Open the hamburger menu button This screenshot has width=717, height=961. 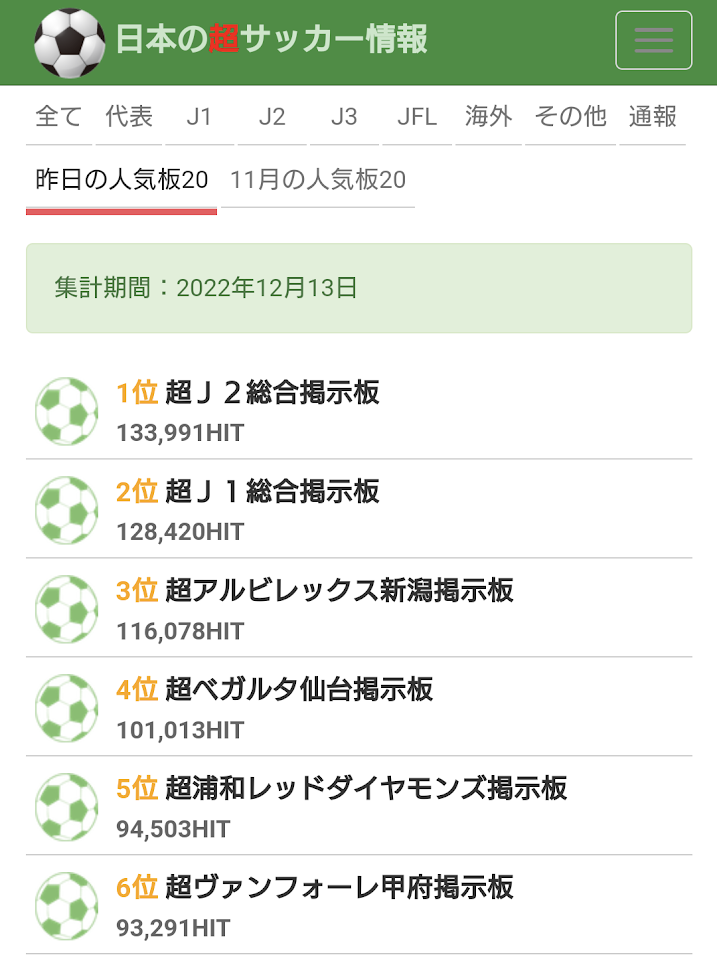(x=653, y=40)
